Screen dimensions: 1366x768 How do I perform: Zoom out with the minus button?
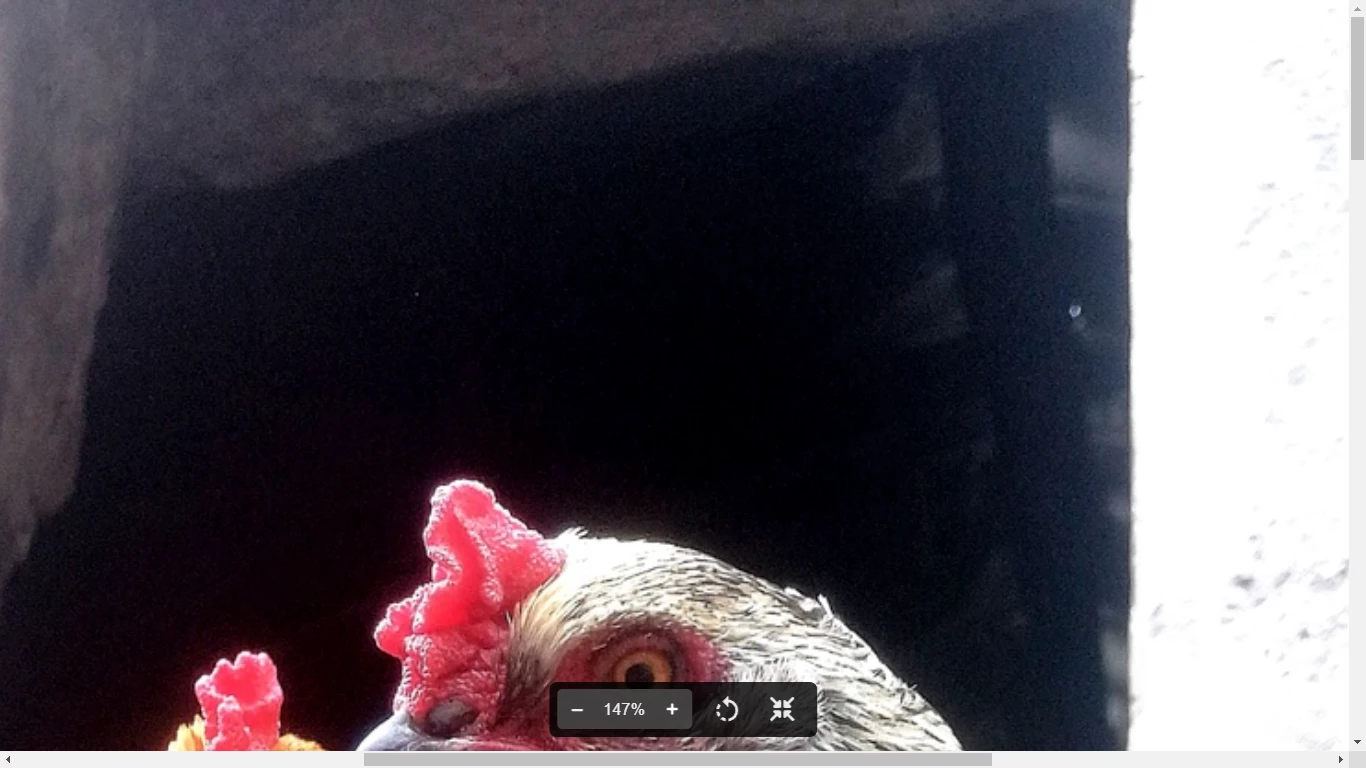click(x=577, y=710)
